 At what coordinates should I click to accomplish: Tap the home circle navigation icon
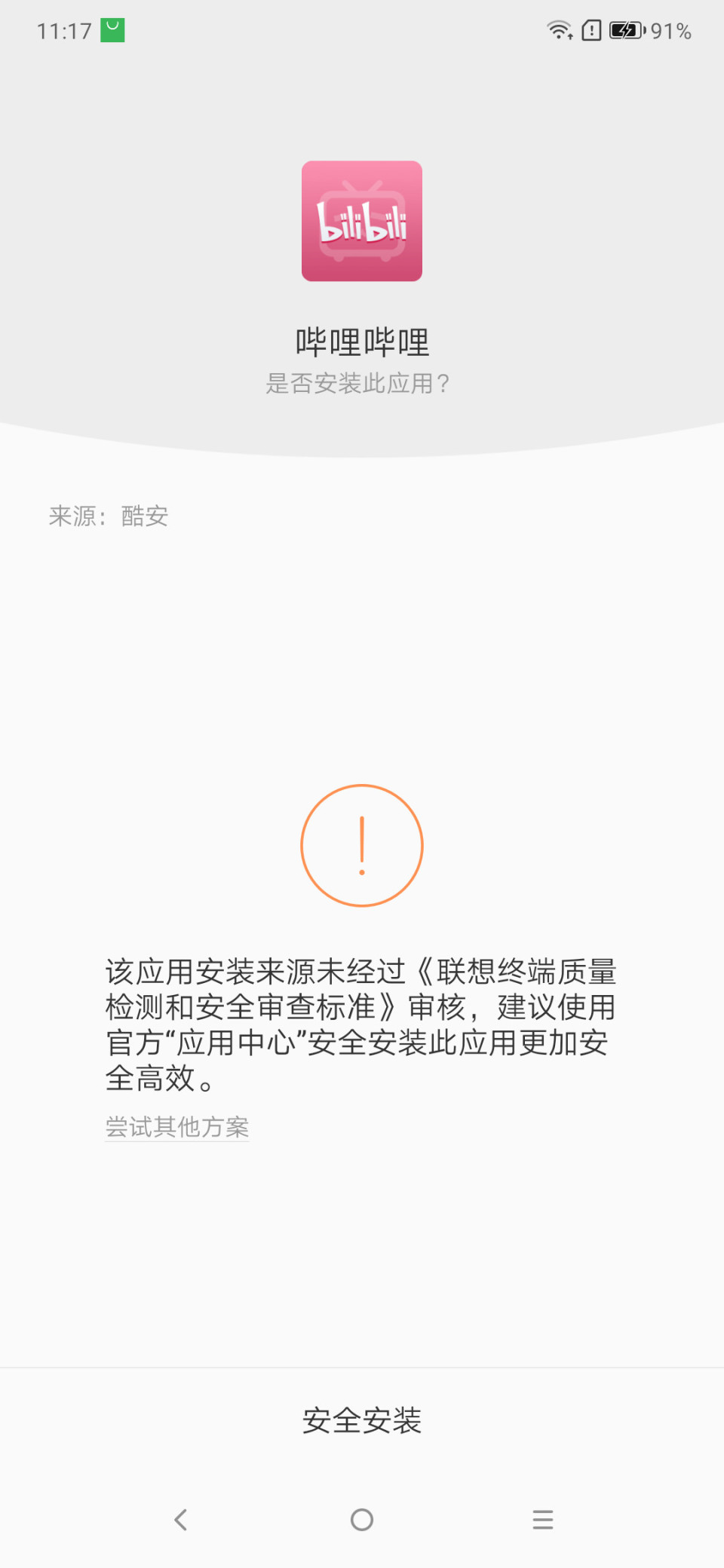tap(362, 1521)
